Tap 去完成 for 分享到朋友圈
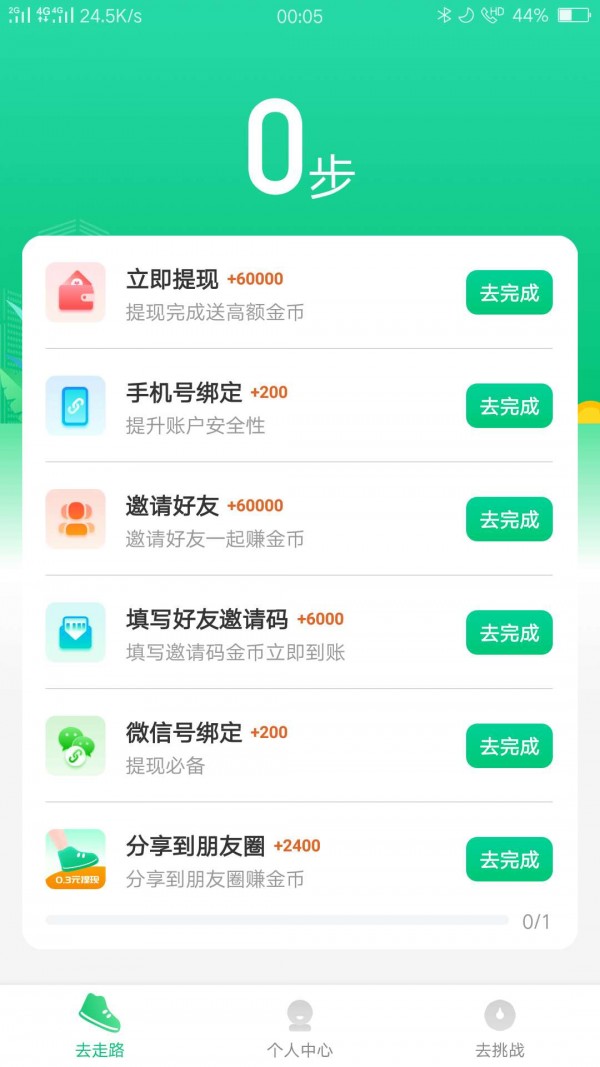600x1067 pixels. [509, 859]
